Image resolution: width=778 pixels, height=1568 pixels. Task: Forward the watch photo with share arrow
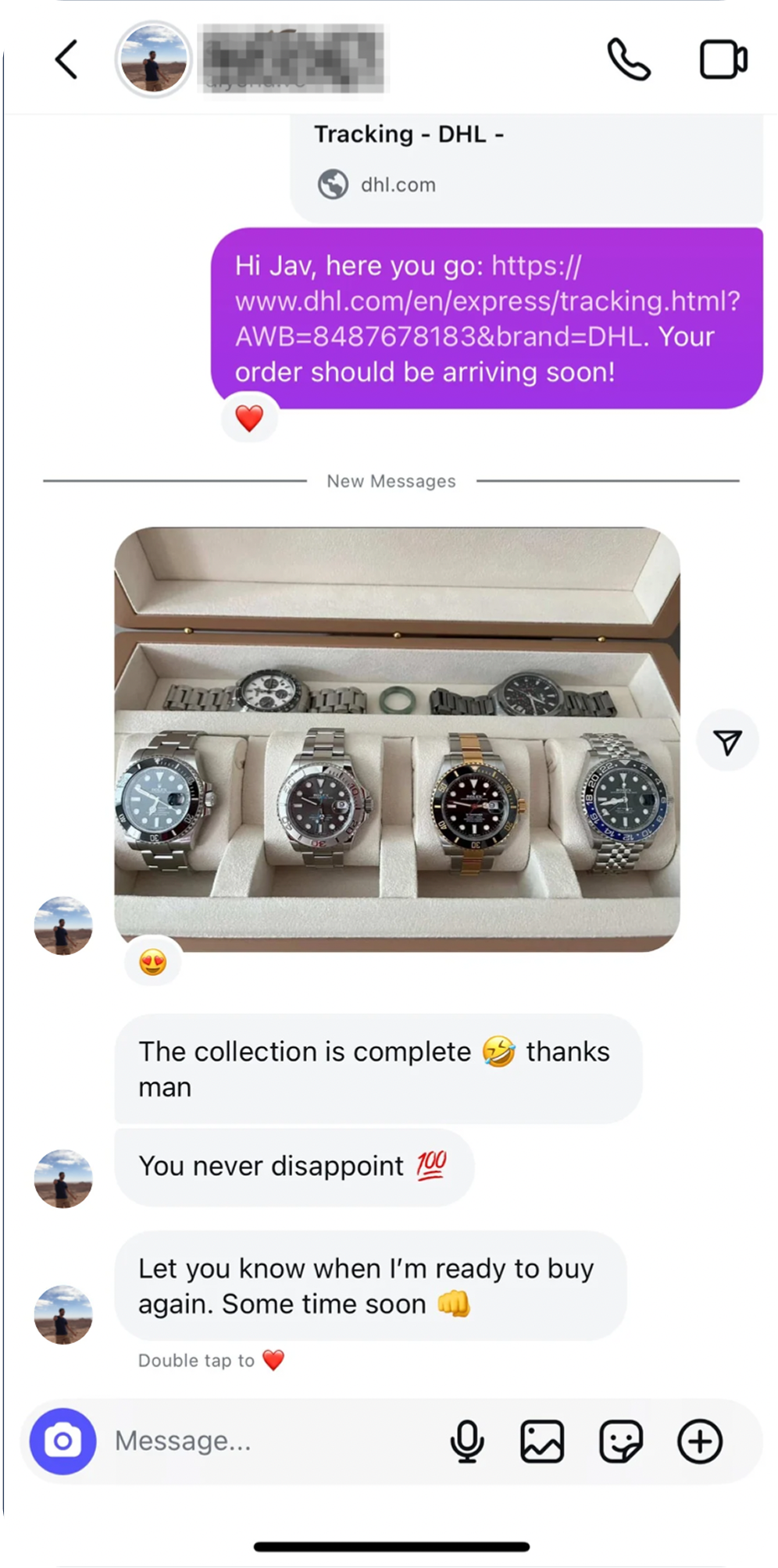[x=727, y=742]
